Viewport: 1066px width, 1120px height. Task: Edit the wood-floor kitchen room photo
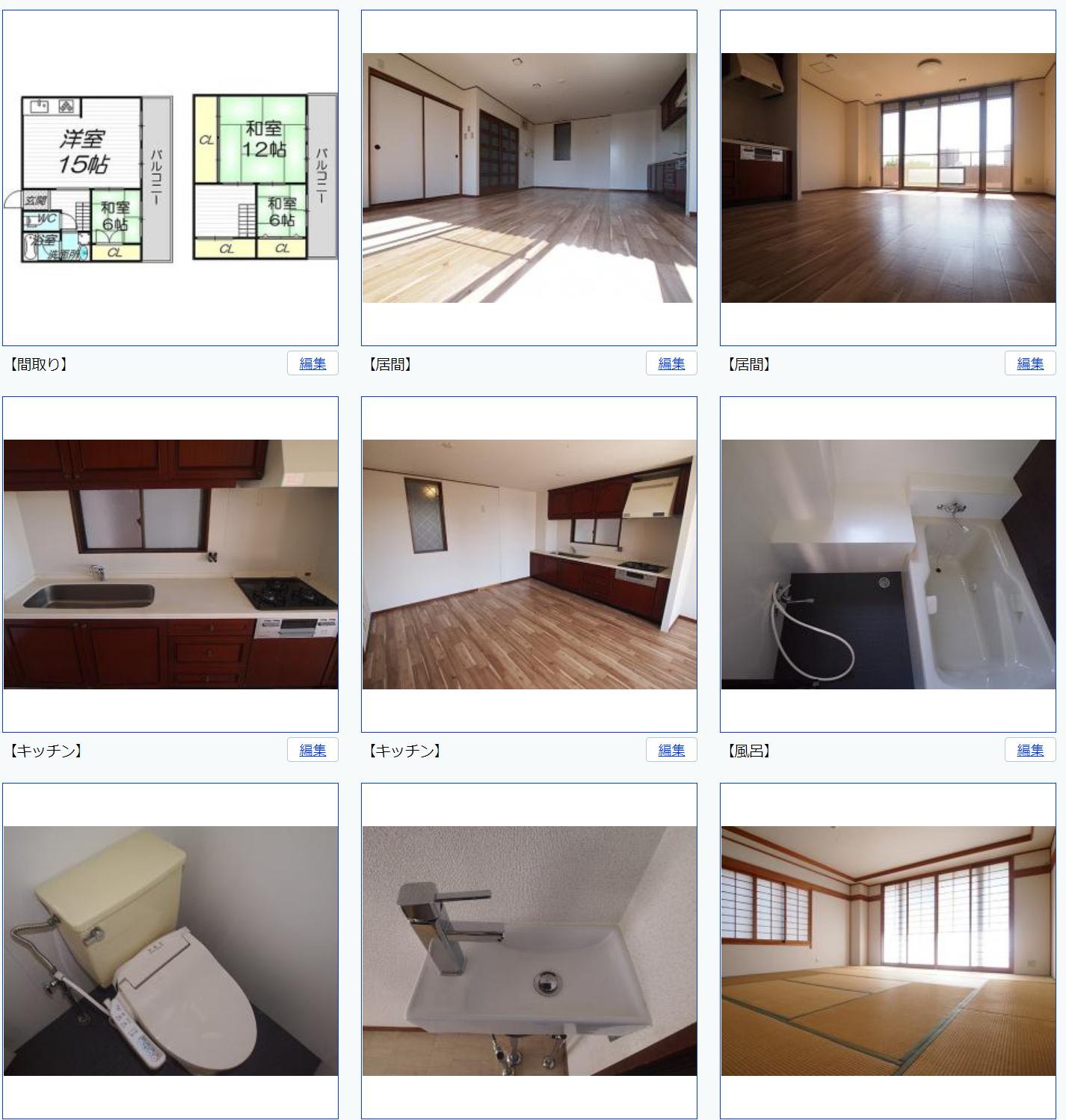click(x=671, y=750)
